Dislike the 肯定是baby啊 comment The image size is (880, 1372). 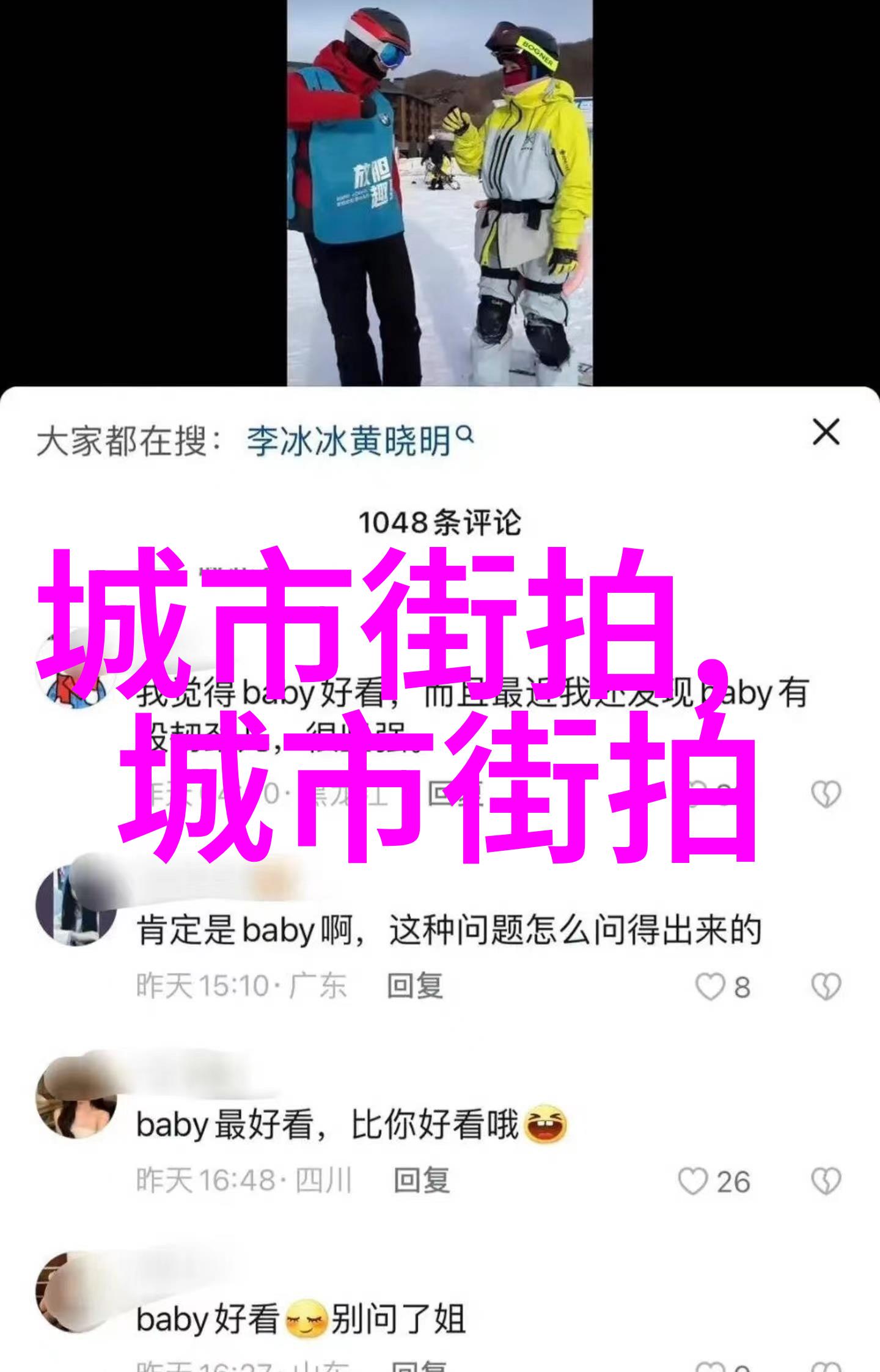pyautogui.click(x=826, y=986)
